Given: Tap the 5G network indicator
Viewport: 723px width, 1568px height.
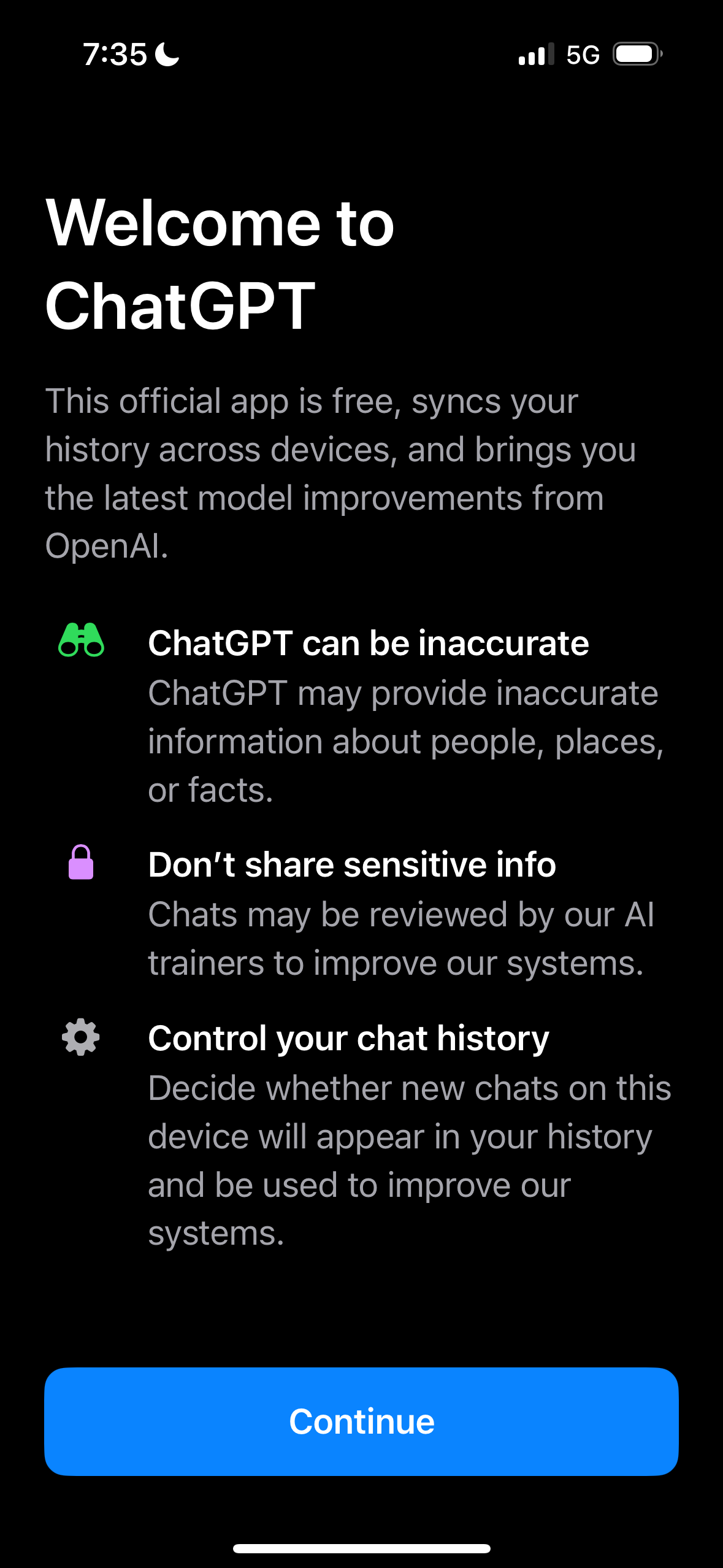Looking at the screenshot, I should point(584,54).
